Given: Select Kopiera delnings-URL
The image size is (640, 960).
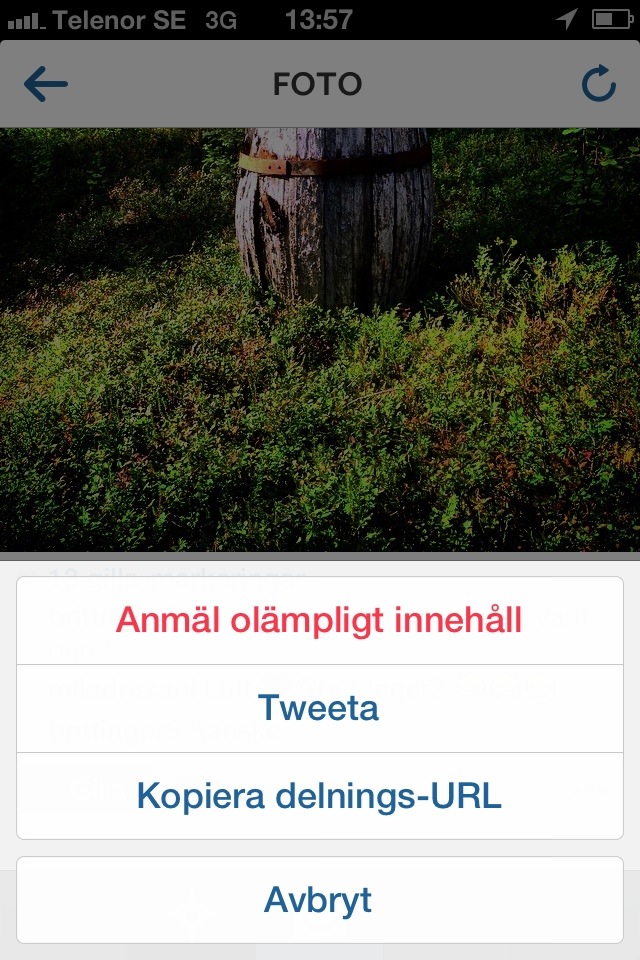Looking at the screenshot, I should coord(319,796).
